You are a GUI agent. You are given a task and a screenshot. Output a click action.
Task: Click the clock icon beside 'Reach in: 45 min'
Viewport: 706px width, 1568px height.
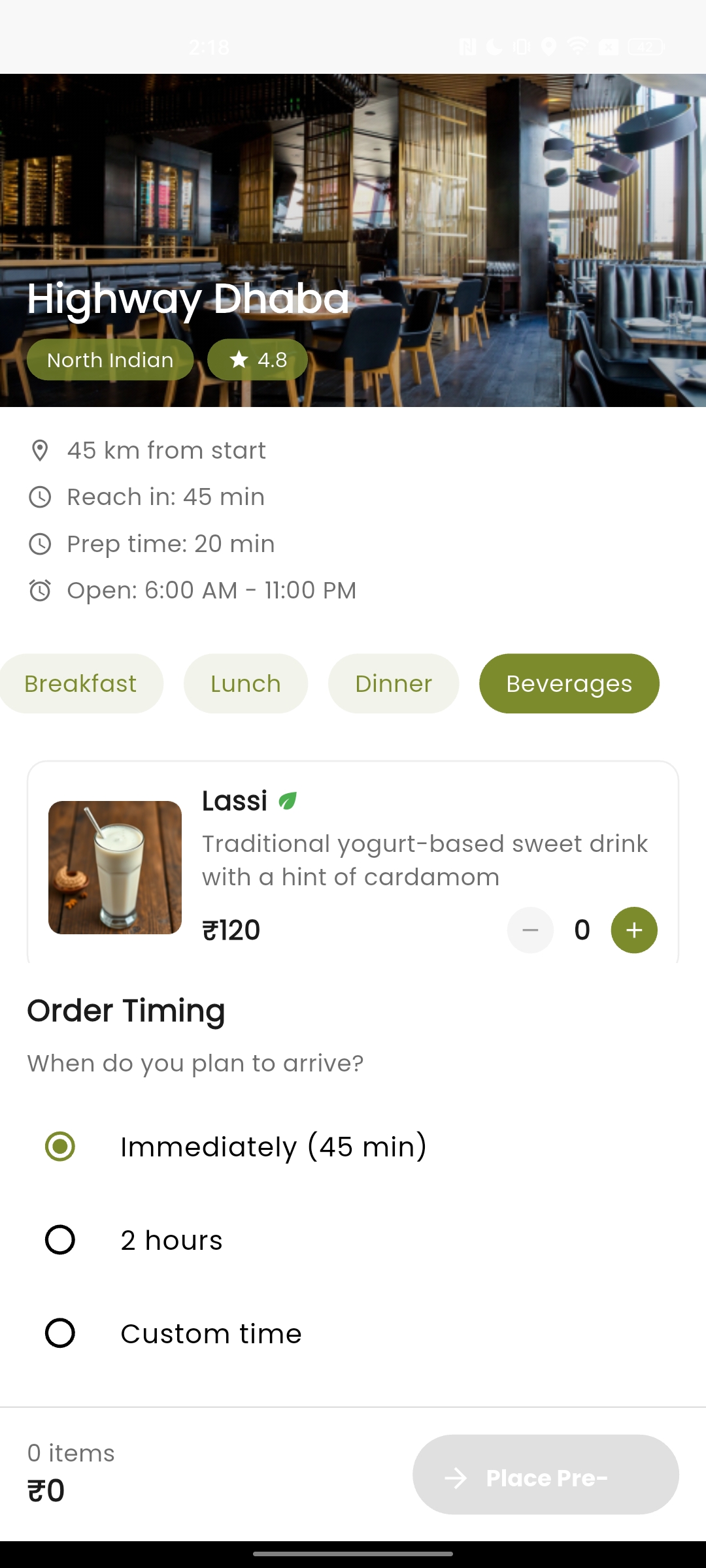tap(41, 497)
